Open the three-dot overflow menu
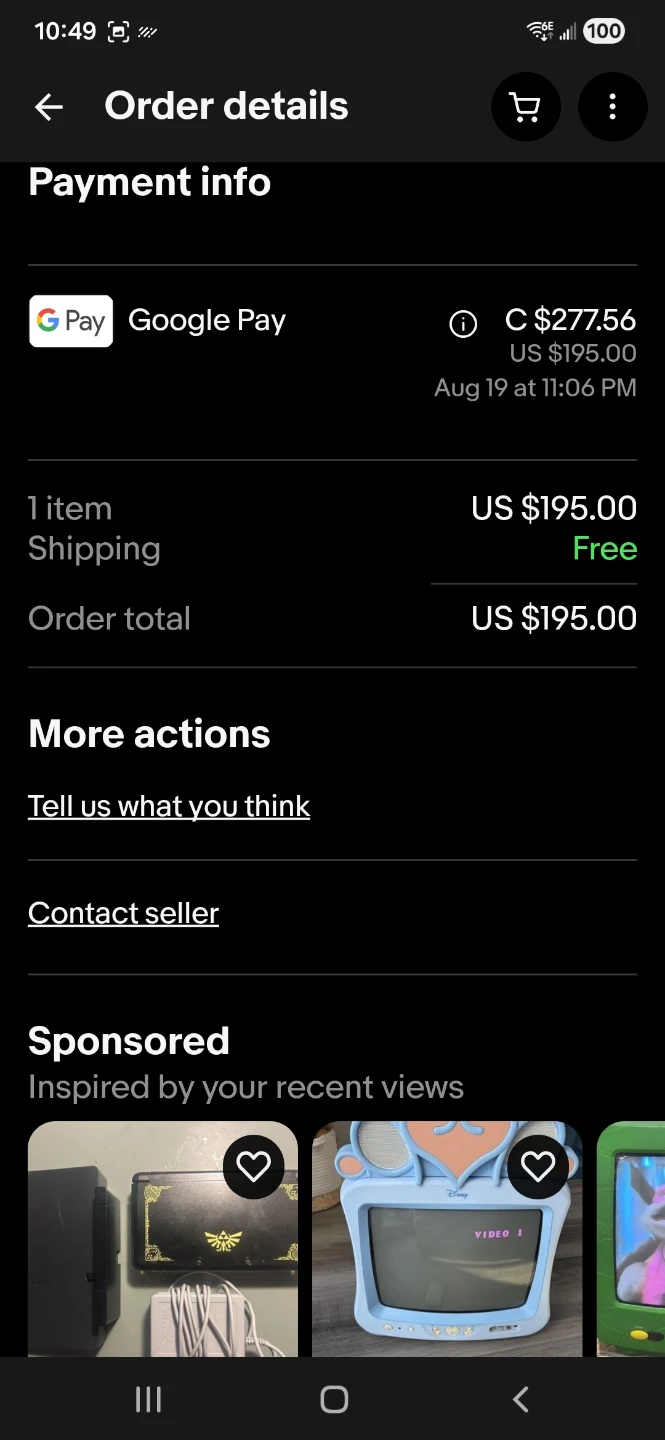 point(612,107)
